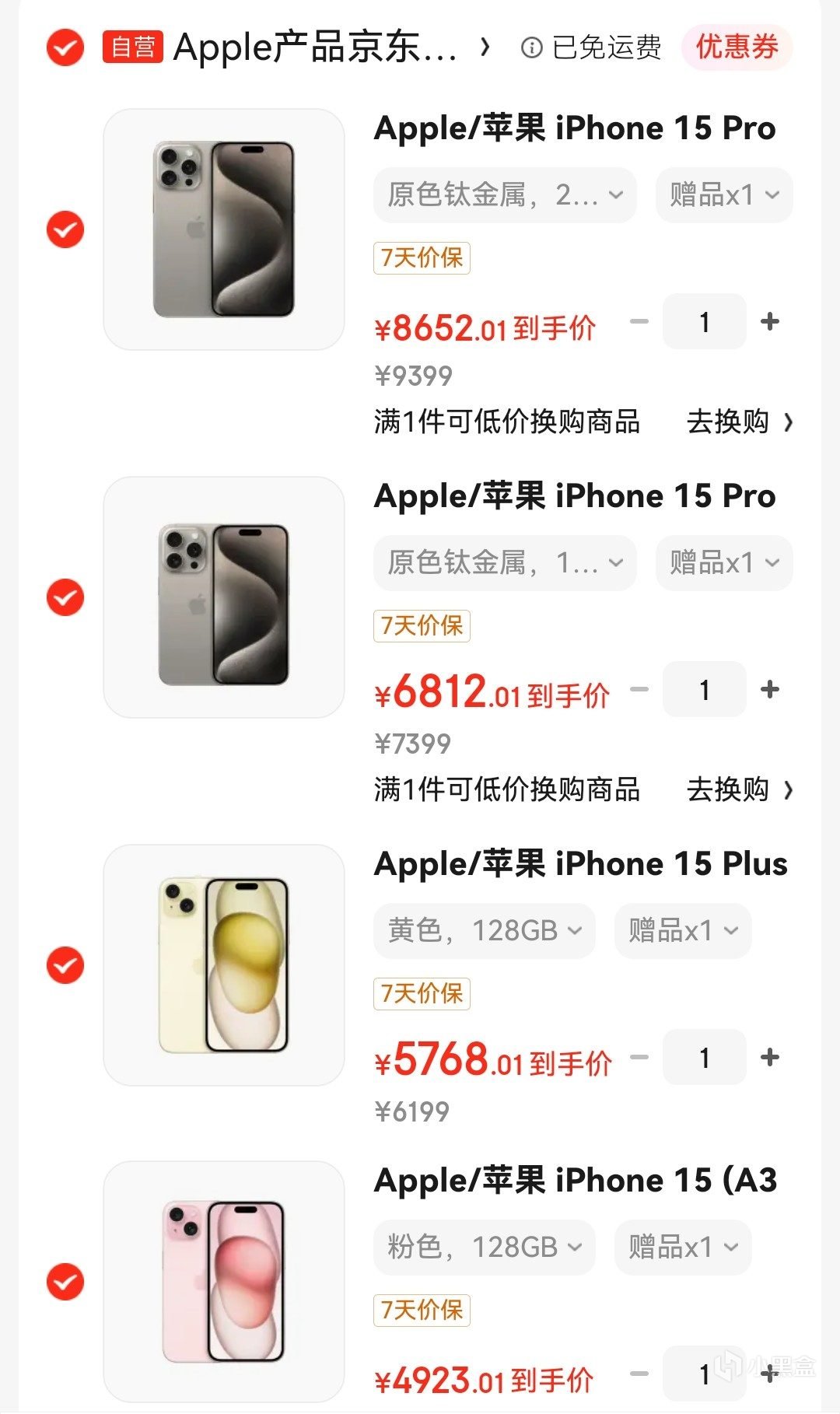Uncheck the pink iPhone 15 item
840x1414 pixels.
pos(65,1282)
